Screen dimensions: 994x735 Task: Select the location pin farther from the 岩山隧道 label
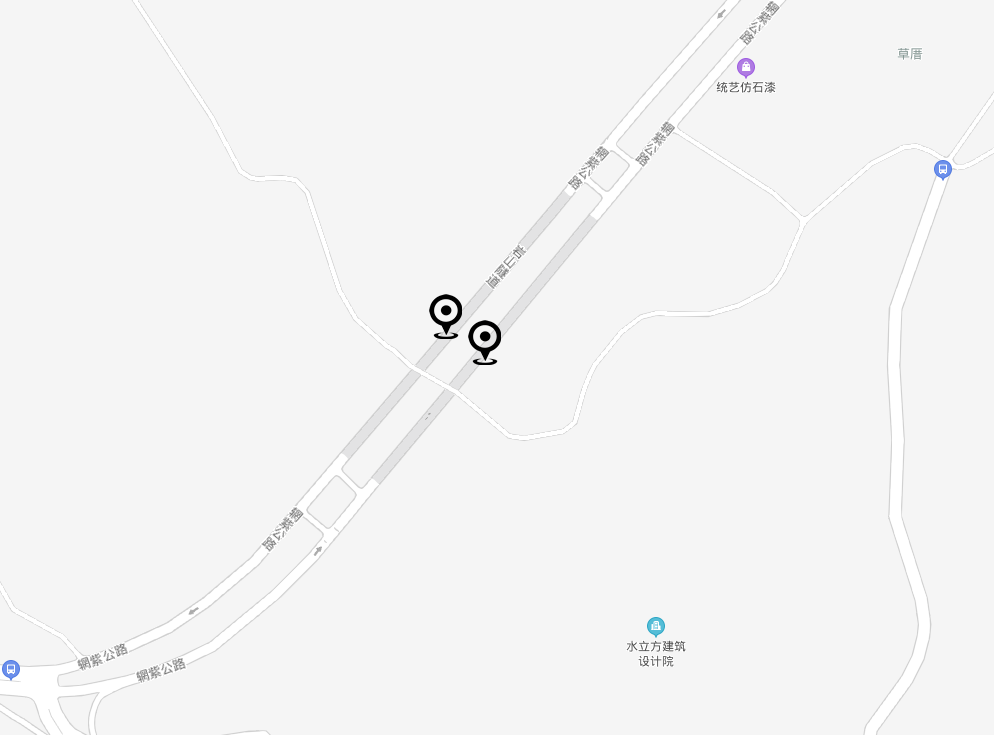(485, 341)
